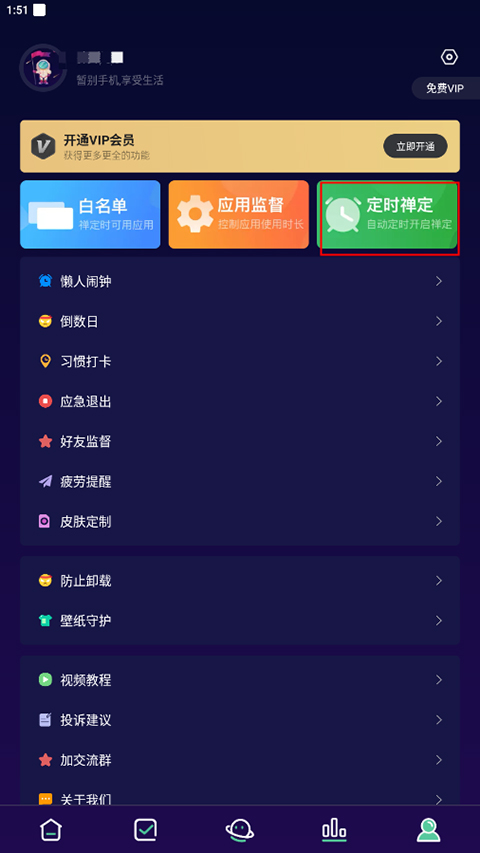The width and height of the screenshot is (480, 853).
Task: Open 投诉建议
Action: pyautogui.click(x=240, y=720)
